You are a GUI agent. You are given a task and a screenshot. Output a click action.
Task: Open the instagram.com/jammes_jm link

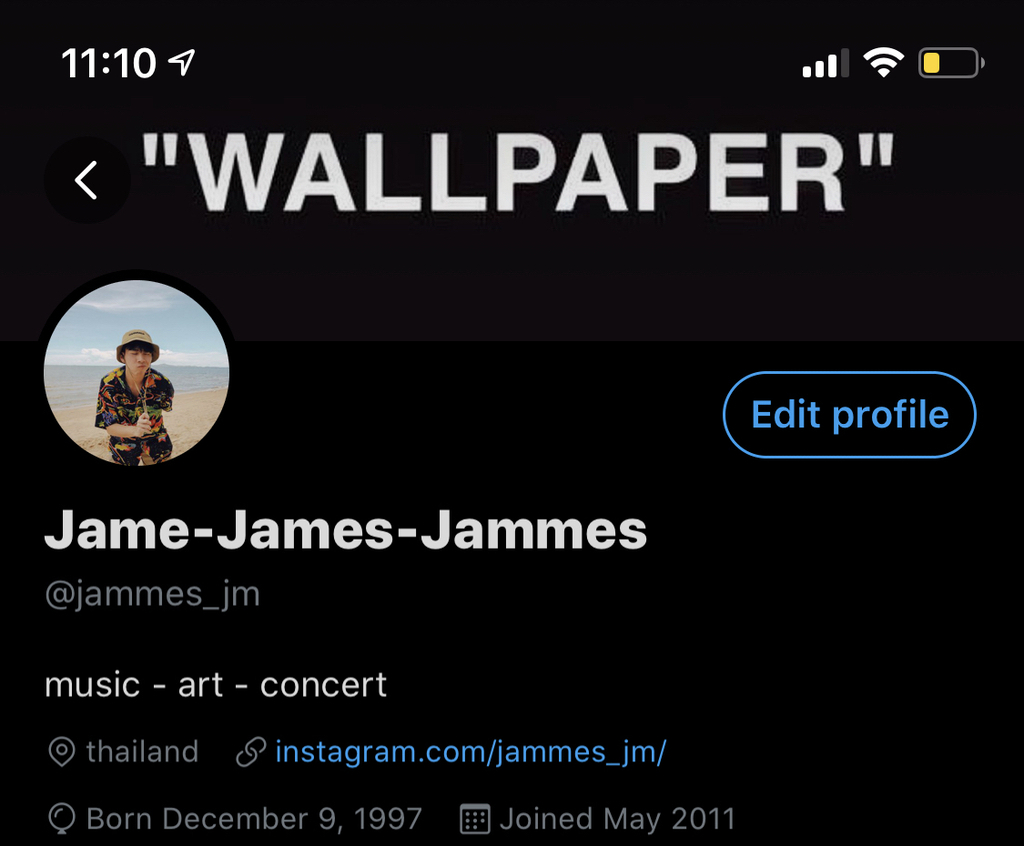coord(470,752)
